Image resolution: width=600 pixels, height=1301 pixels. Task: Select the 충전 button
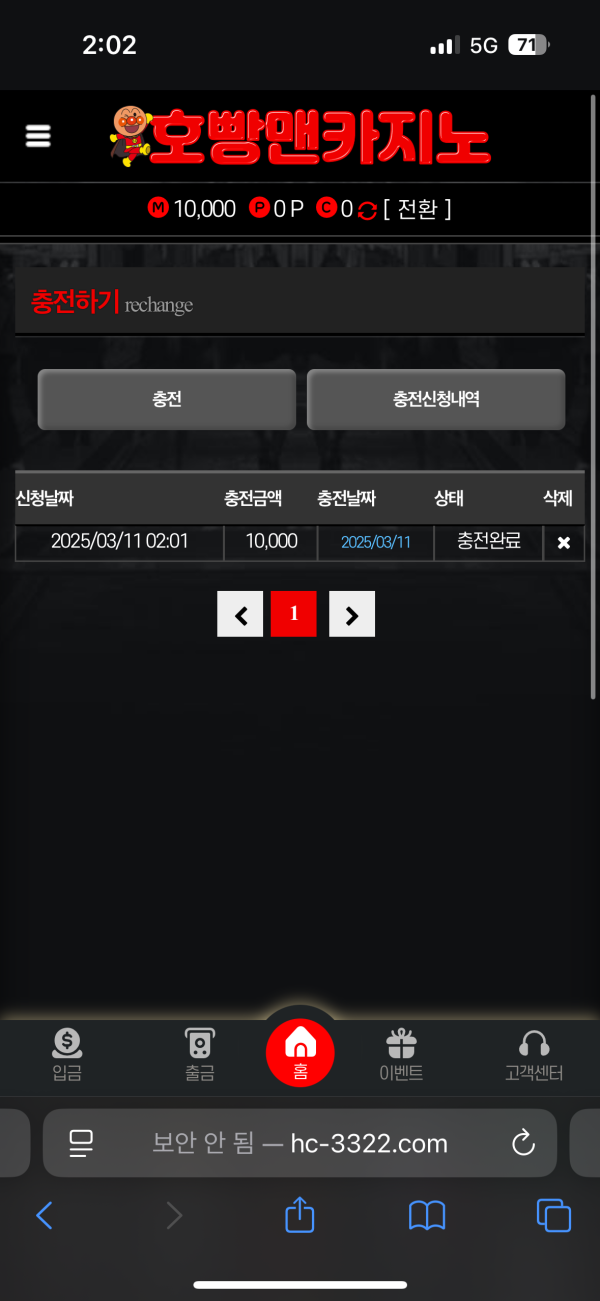(167, 399)
